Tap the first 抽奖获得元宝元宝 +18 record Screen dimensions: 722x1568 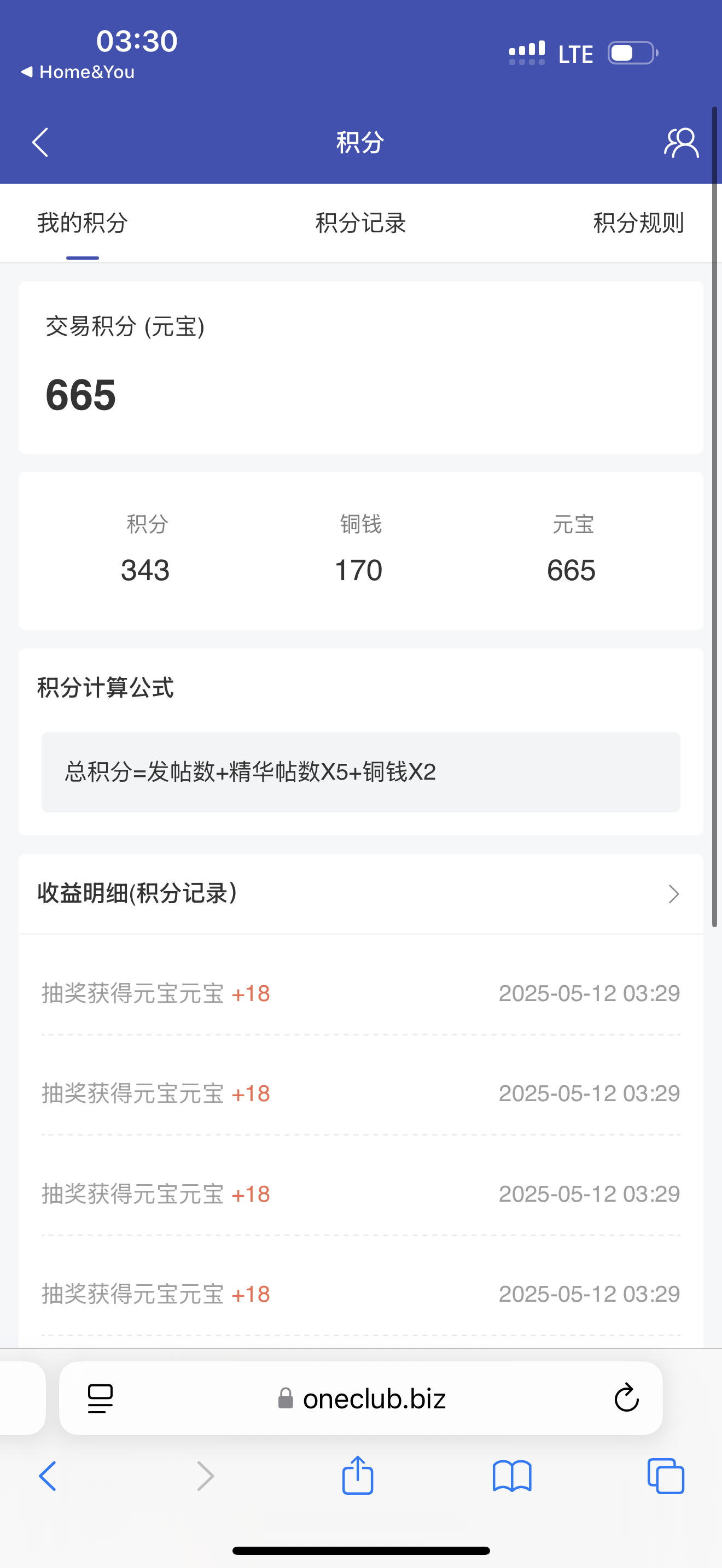155,993
